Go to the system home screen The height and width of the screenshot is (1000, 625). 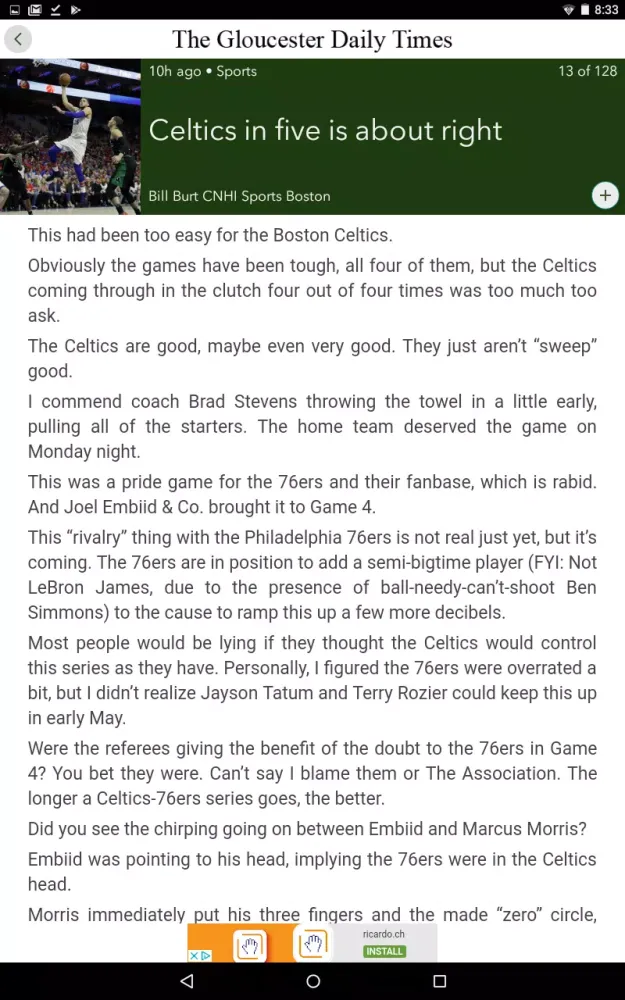(x=313, y=982)
